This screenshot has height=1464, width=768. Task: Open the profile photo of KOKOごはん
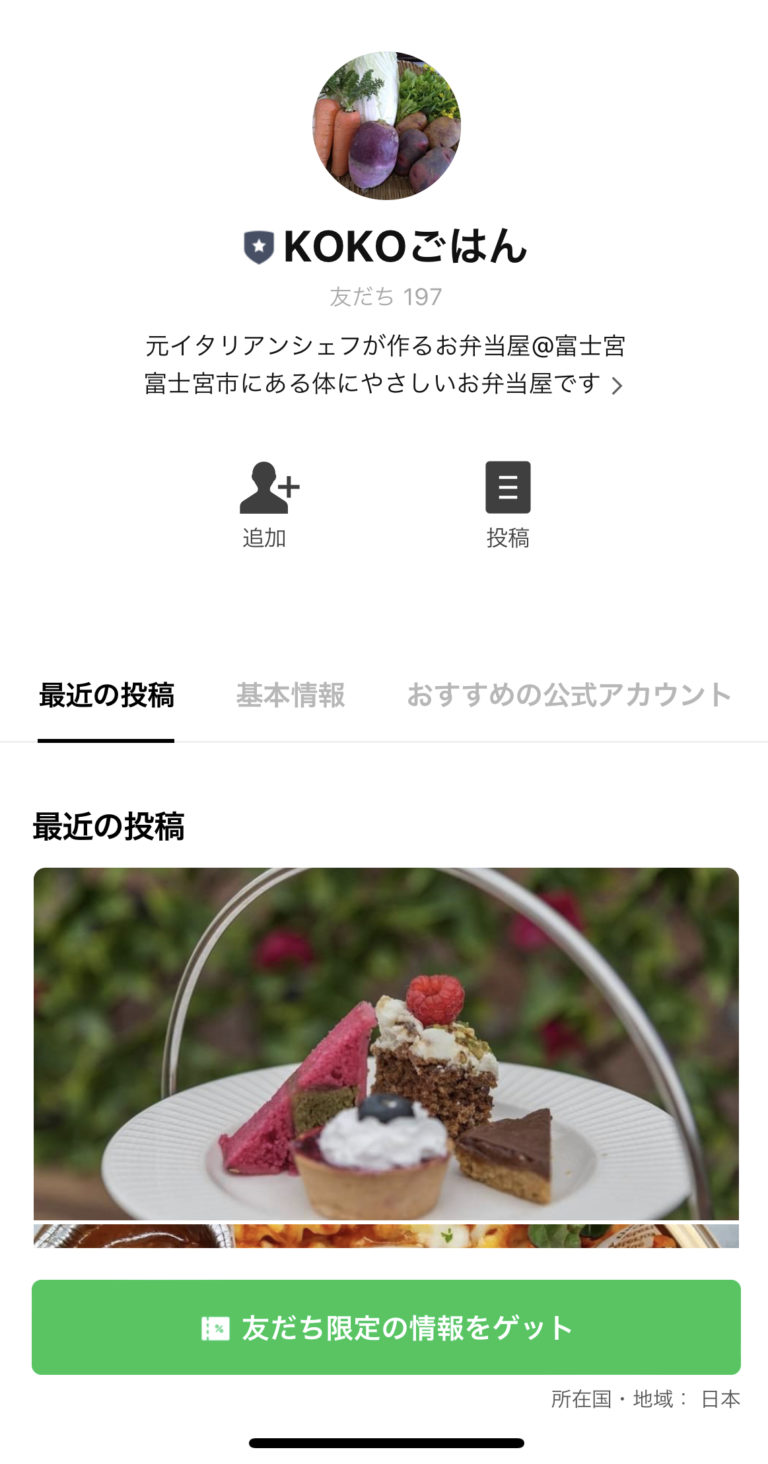click(384, 124)
